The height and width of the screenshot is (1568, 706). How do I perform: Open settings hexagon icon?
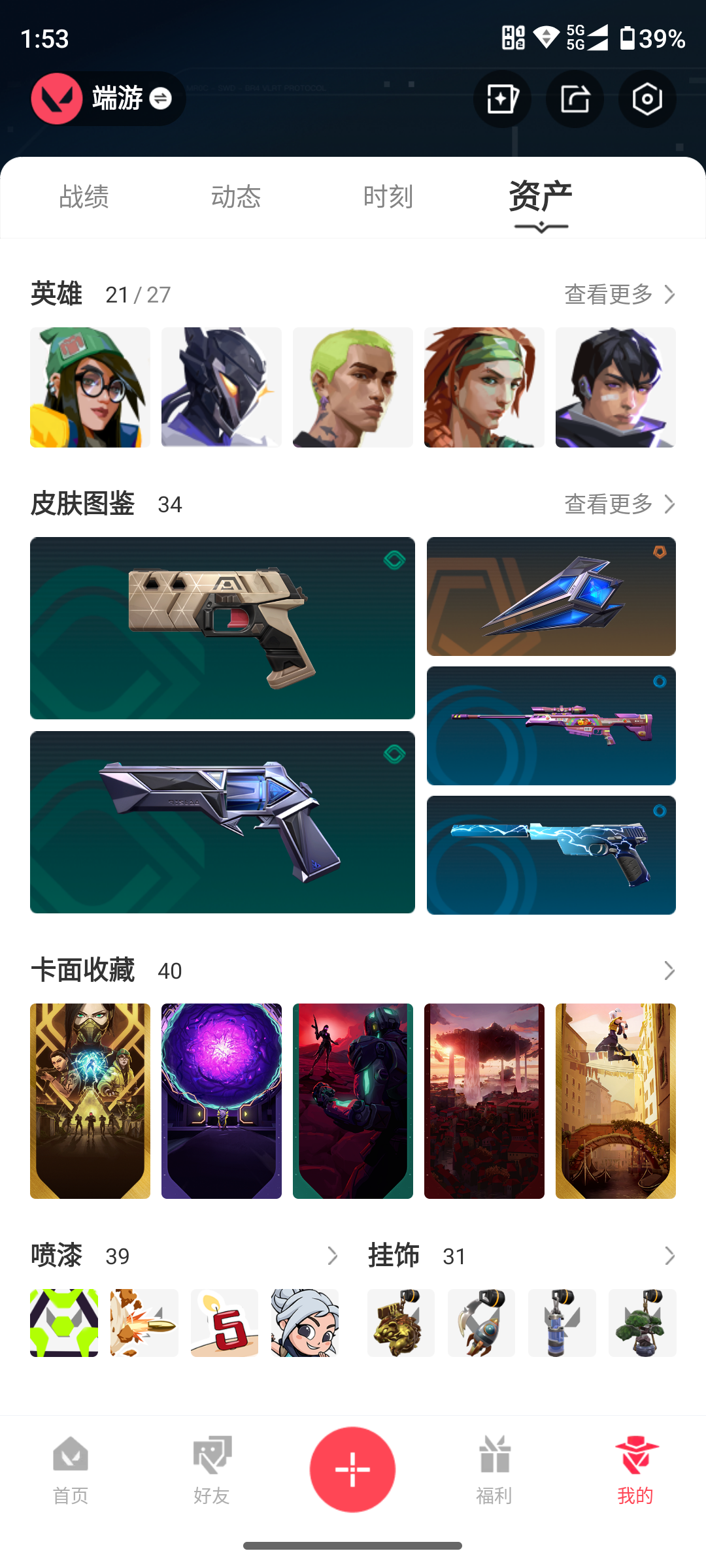pyautogui.click(x=647, y=99)
